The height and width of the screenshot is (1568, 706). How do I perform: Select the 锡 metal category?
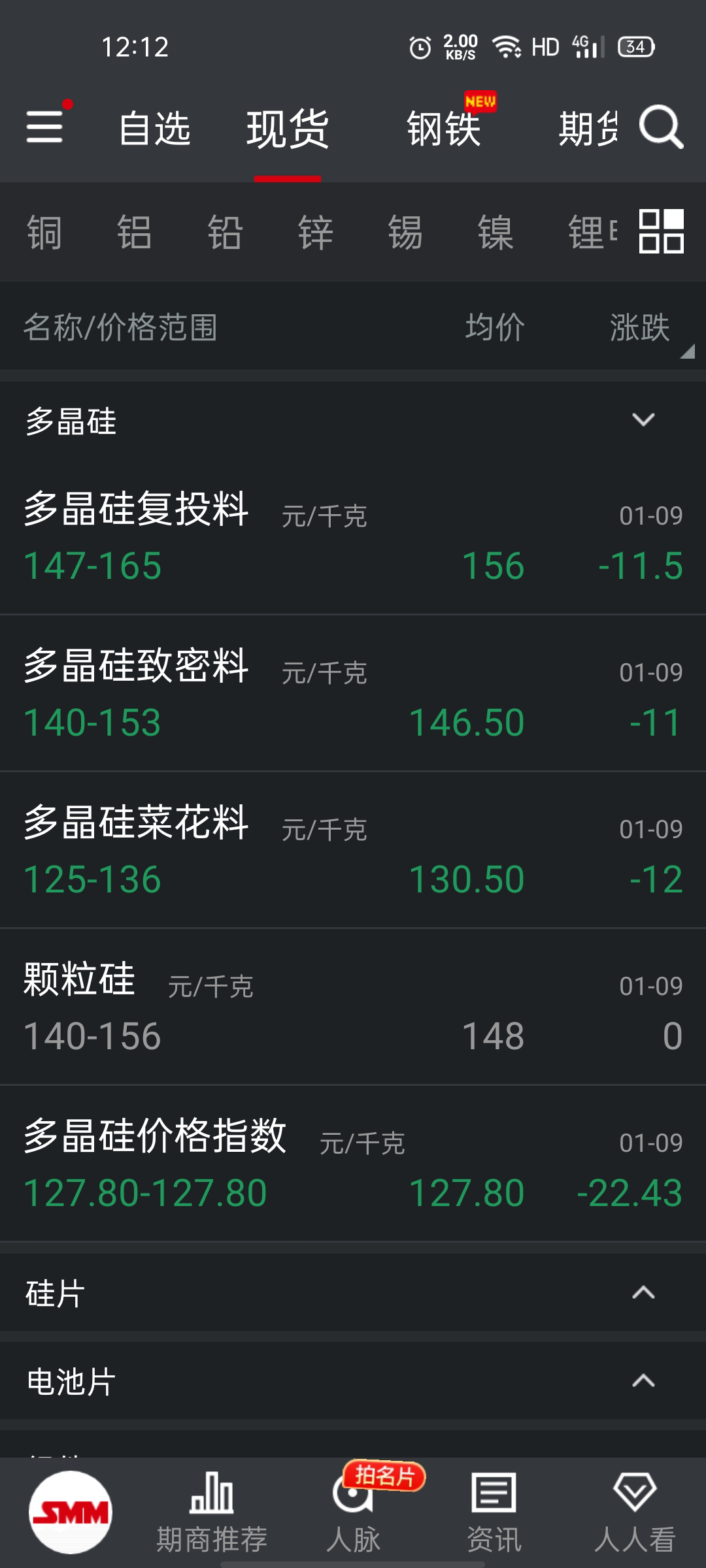(405, 233)
